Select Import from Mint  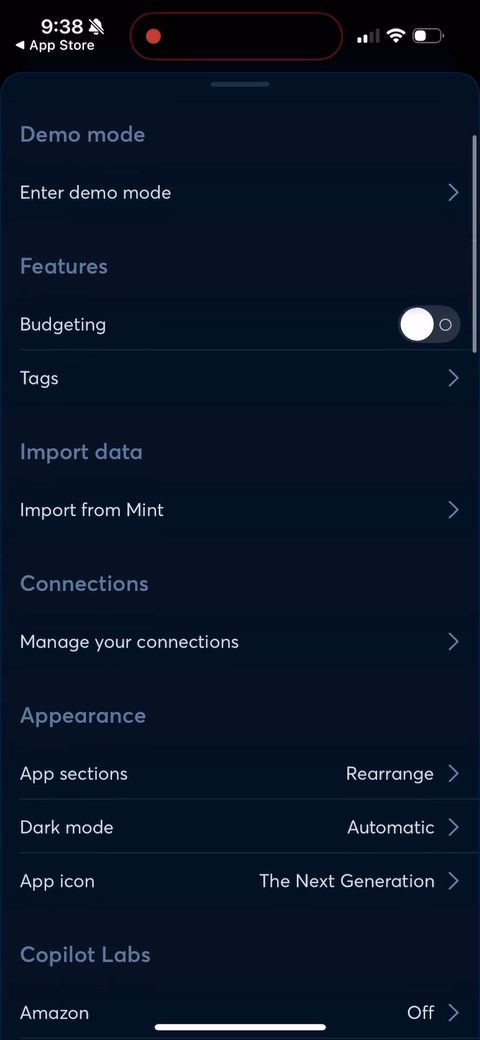coord(240,510)
